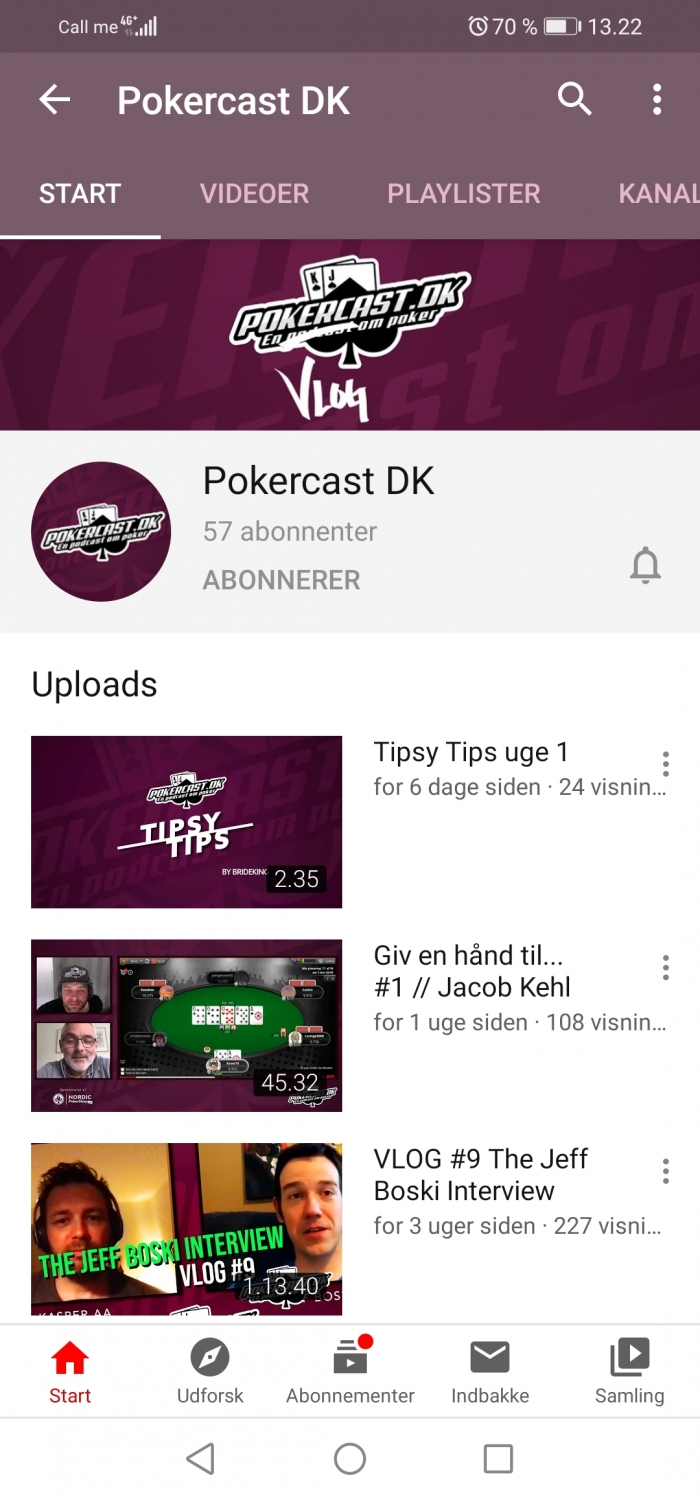The height and width of the screenshot is (1499, 700).
Task: Play Giv en hånd til... #1 video
Action: pyautogui.click(x=186, y=1025)
